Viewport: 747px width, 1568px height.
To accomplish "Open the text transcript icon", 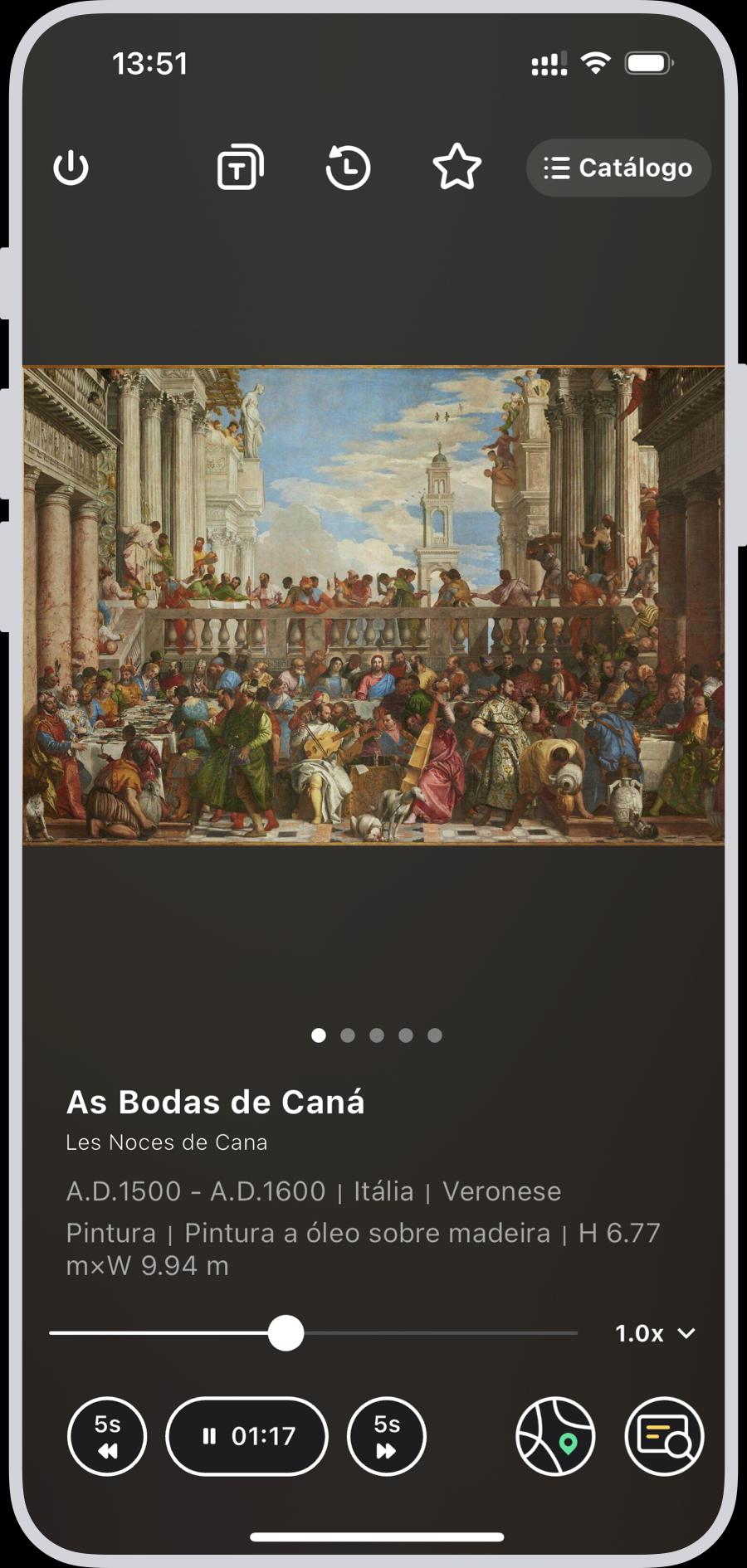I will (x=240, y=168).
